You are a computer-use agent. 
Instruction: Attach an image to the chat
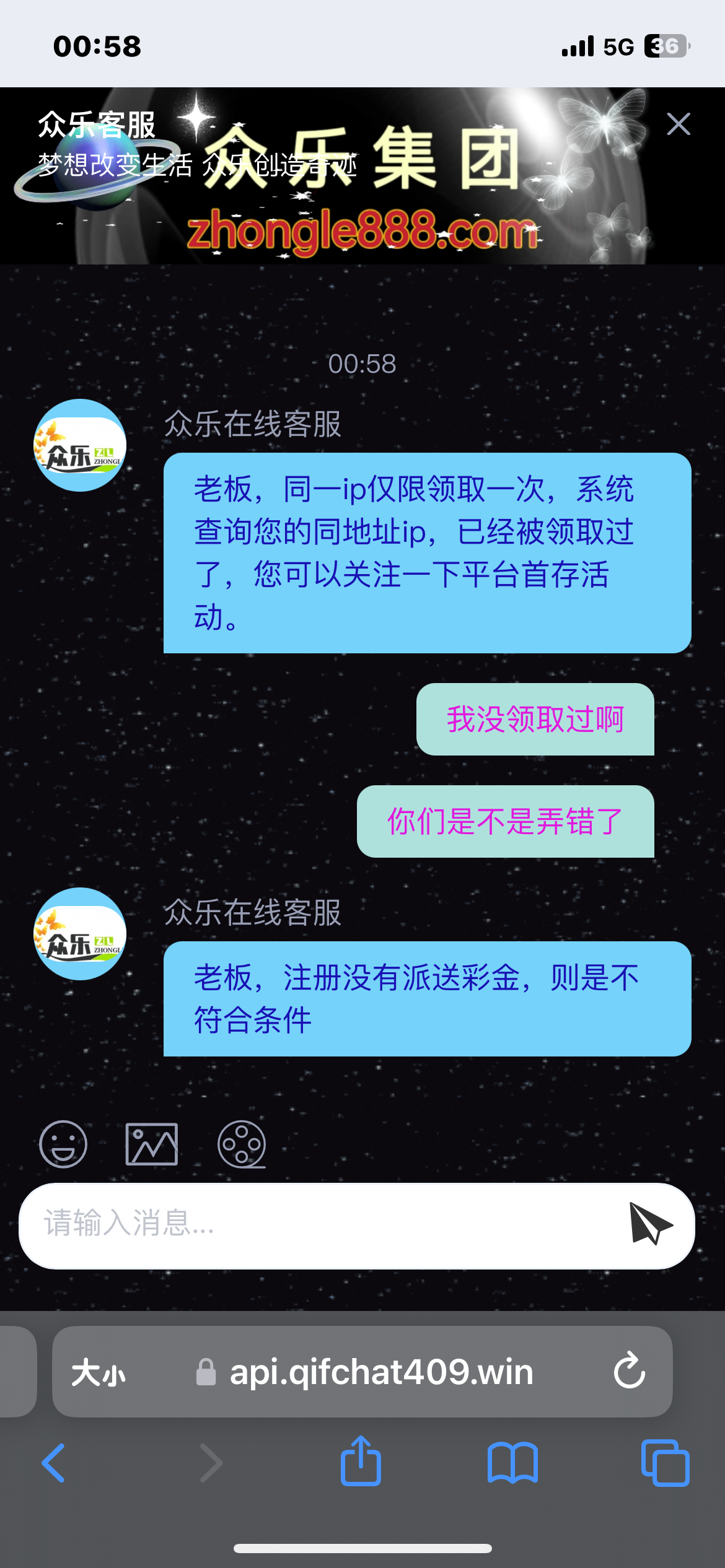tap(152, 1144)
